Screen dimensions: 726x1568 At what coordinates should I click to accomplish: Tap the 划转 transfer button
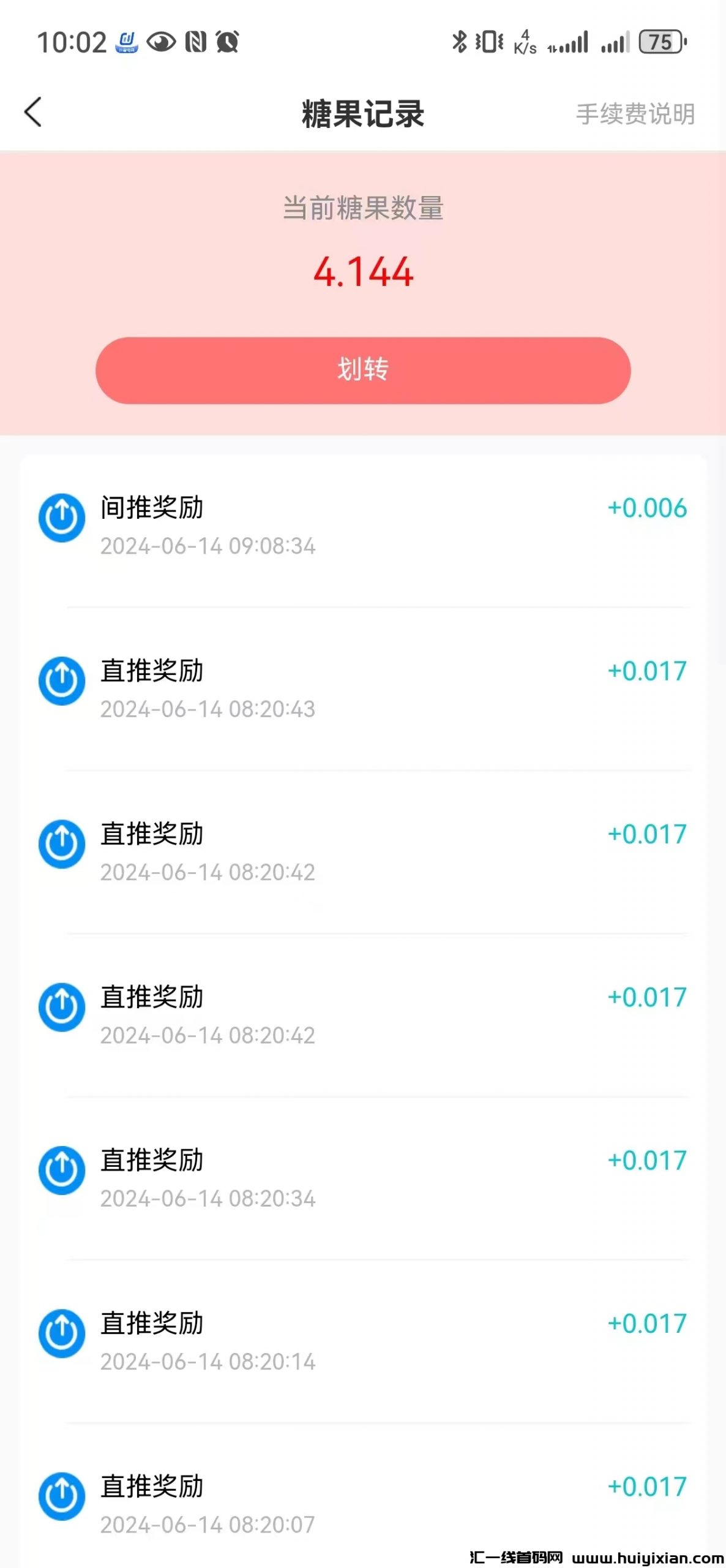tap(363, 370)
